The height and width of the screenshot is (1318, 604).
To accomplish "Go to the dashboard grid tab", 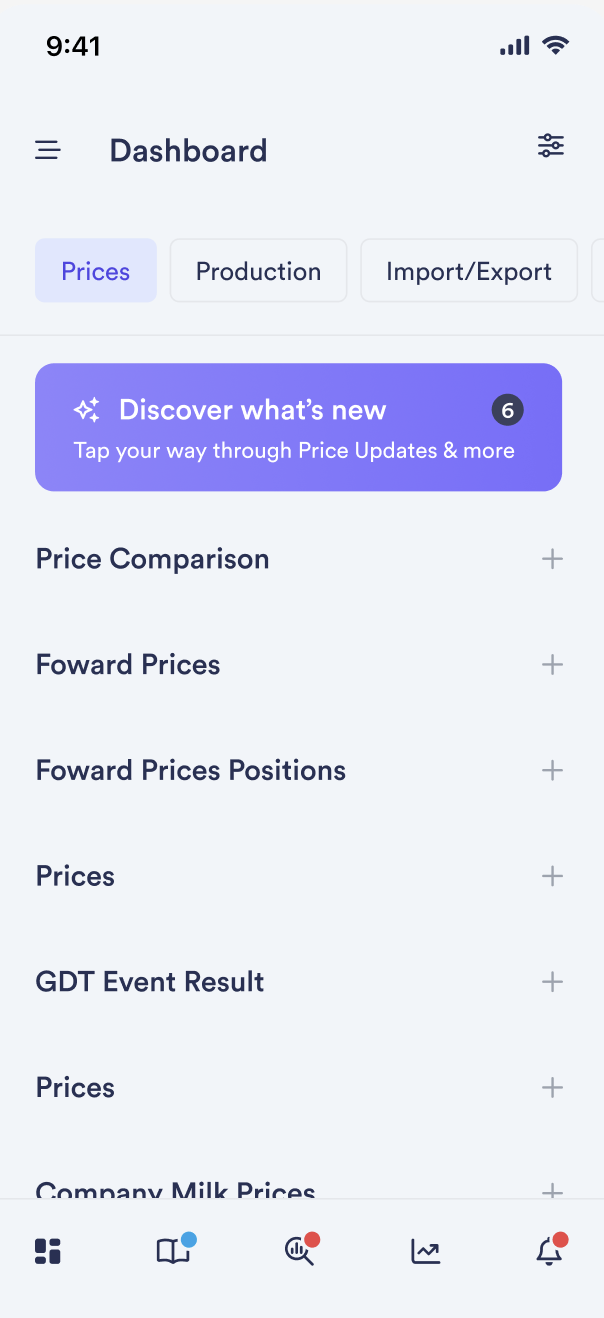I will pos(48,1251).
